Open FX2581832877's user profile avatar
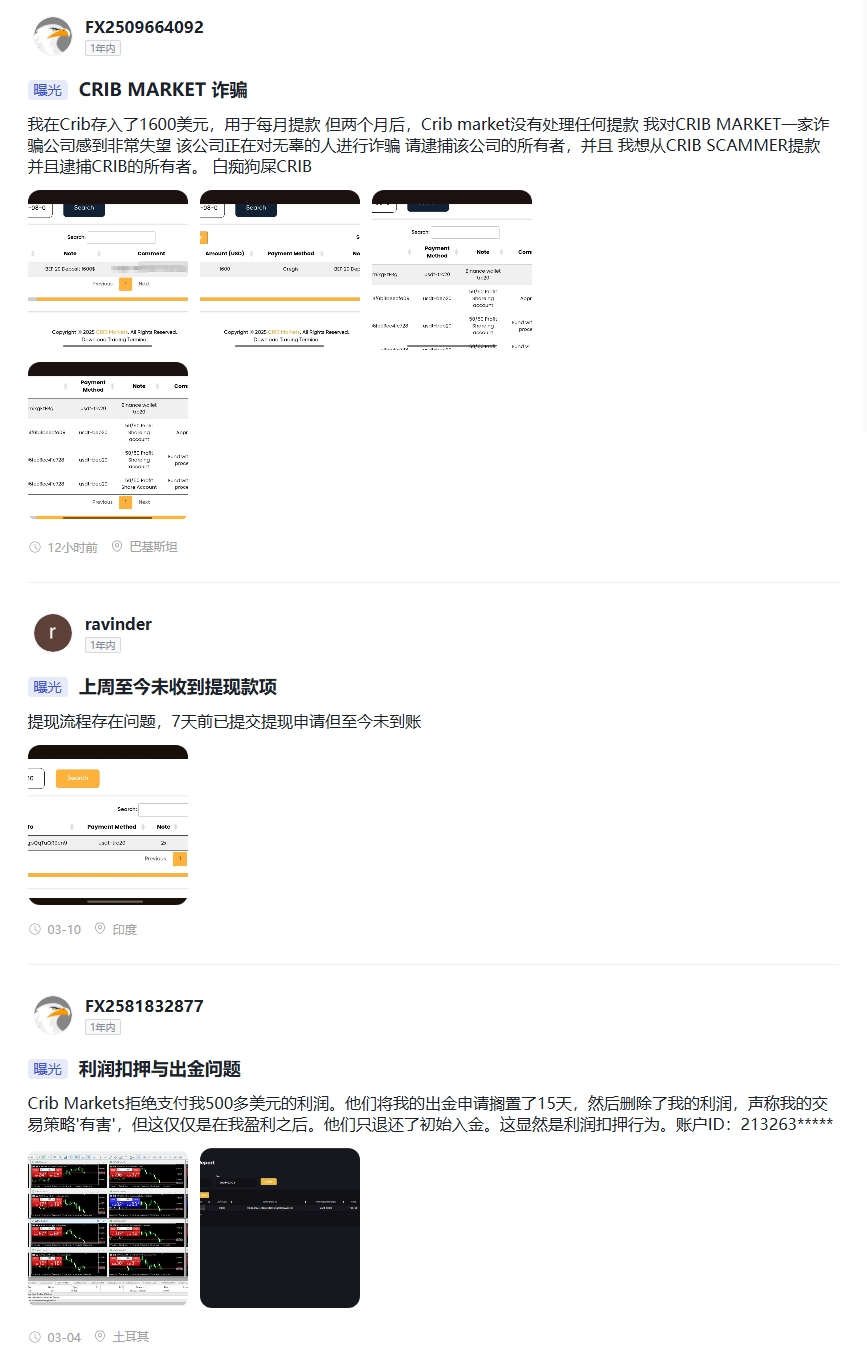Image resolution: width=867 pixels, height=1362 pixels. click(53, 1015)
